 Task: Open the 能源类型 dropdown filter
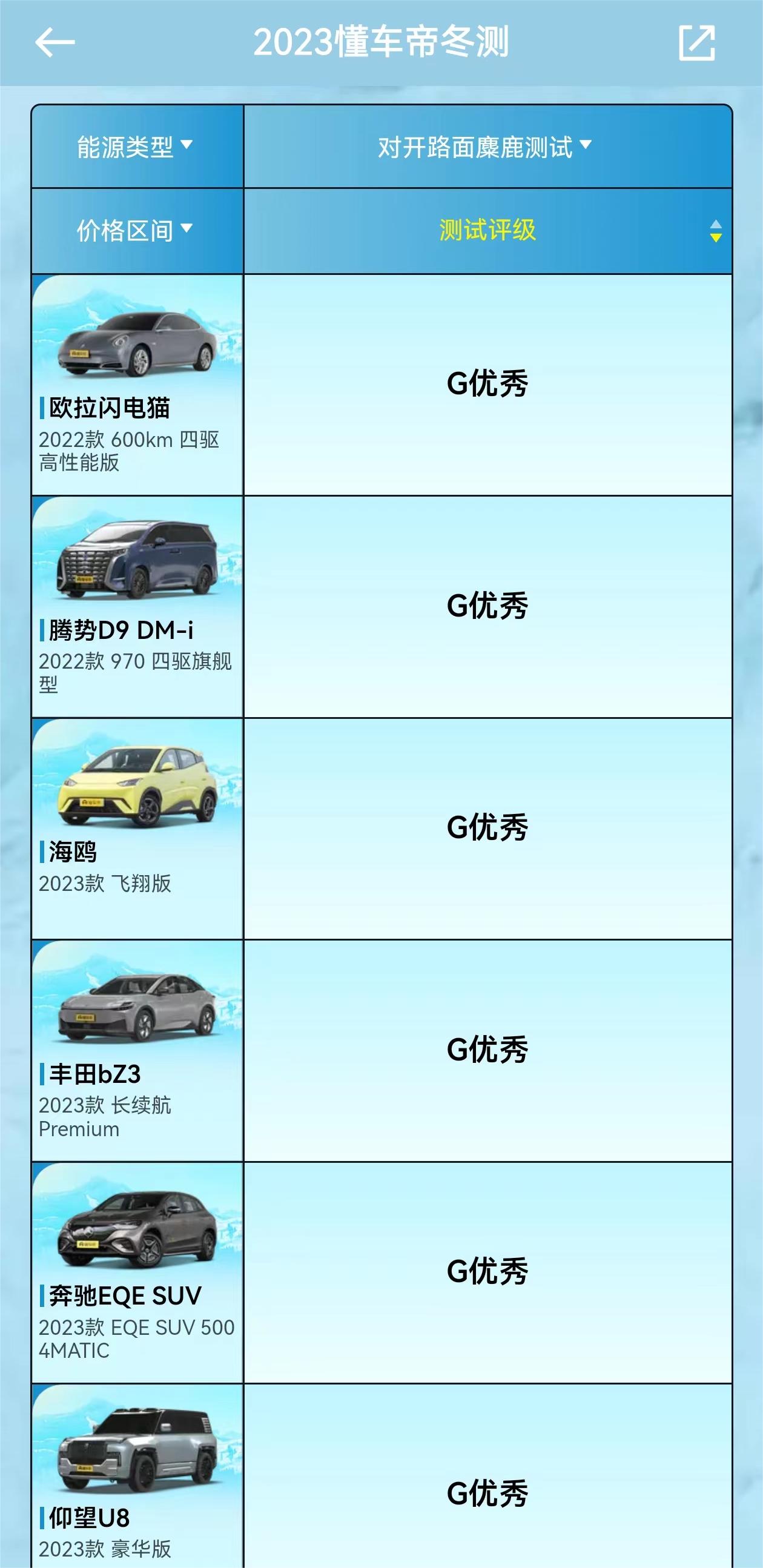tap(135, 147)
